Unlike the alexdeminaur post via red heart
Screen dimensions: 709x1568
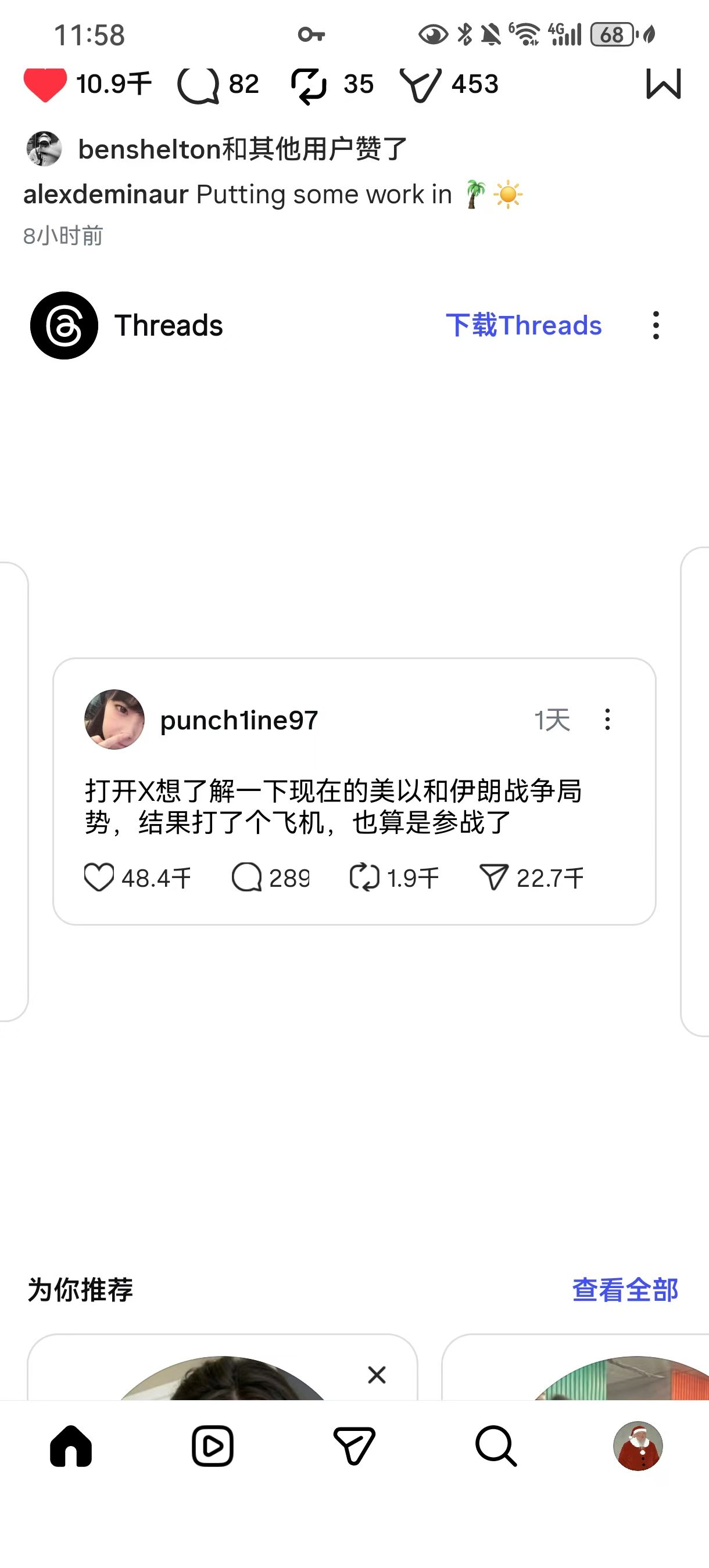tap(45, 85)
